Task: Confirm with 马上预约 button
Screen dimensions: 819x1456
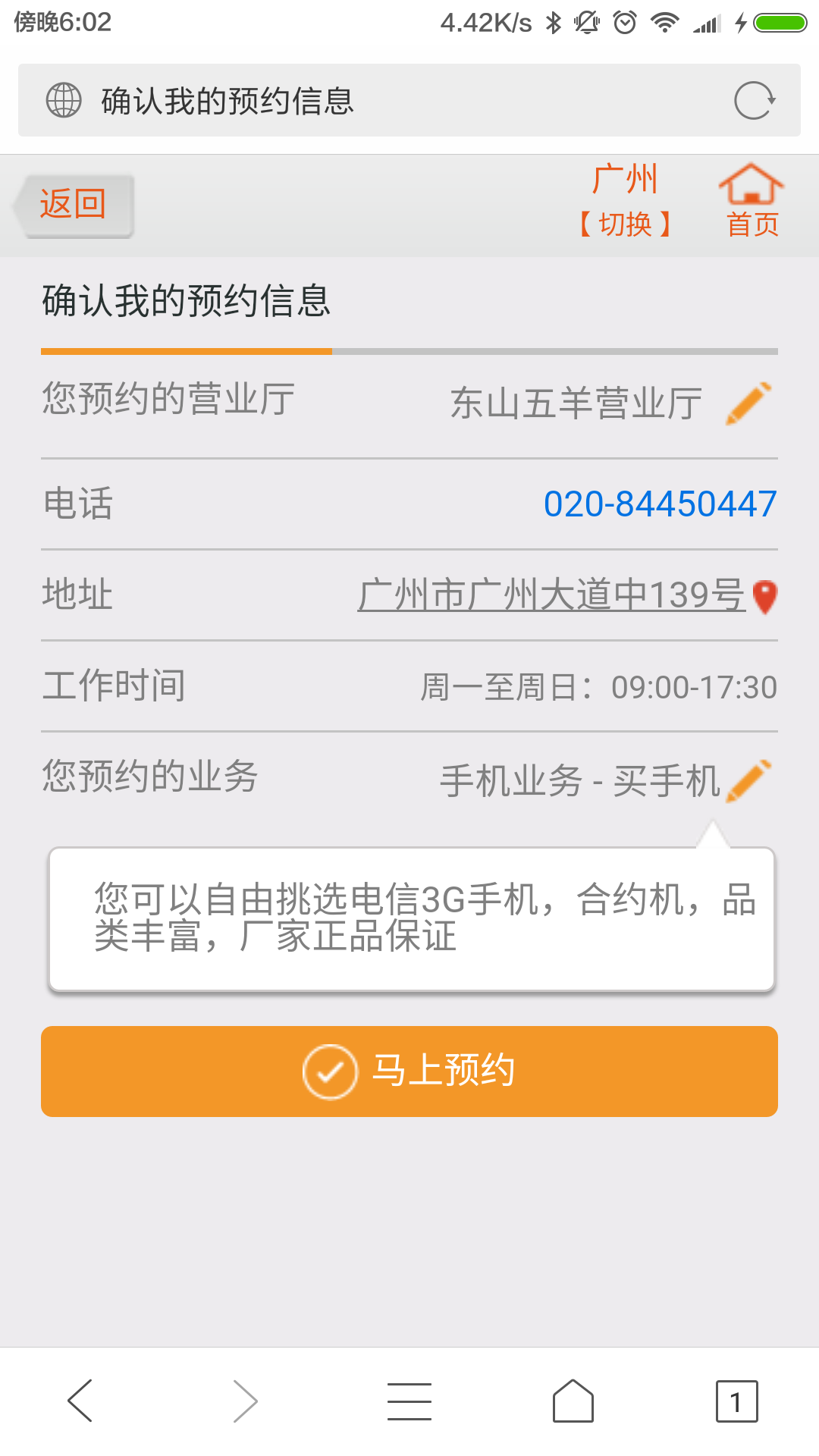Action: coord(409,1072)
